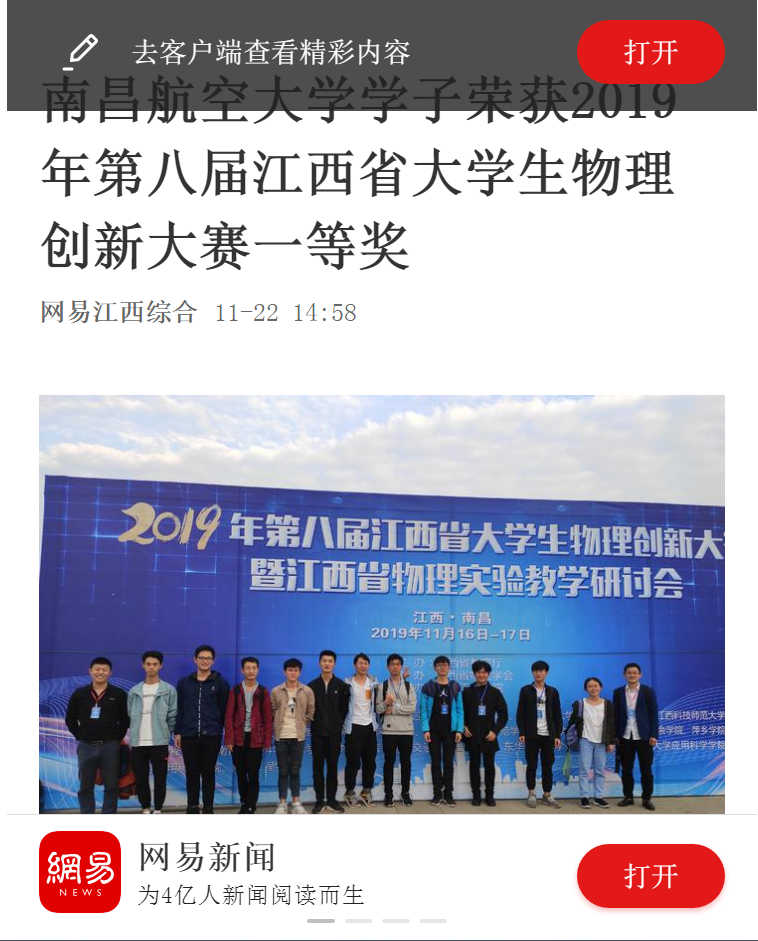Tap the red 打开 button in top banner
This screenshot has width=758, height=941.
click(651, 52)
